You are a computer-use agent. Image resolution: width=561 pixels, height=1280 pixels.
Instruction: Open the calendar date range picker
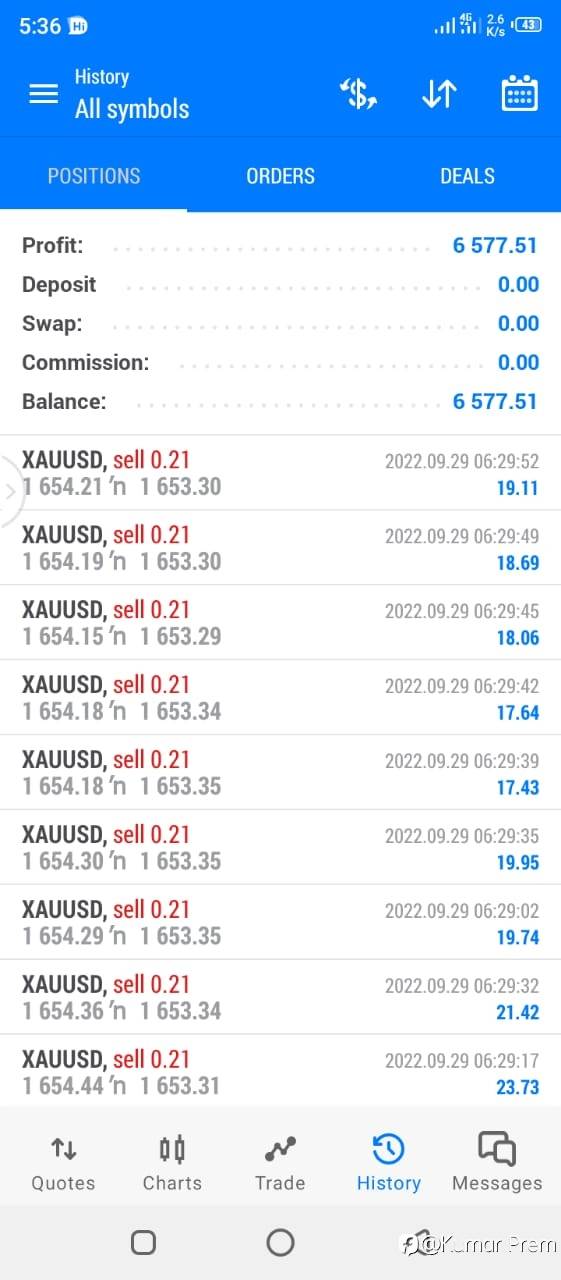519,93
